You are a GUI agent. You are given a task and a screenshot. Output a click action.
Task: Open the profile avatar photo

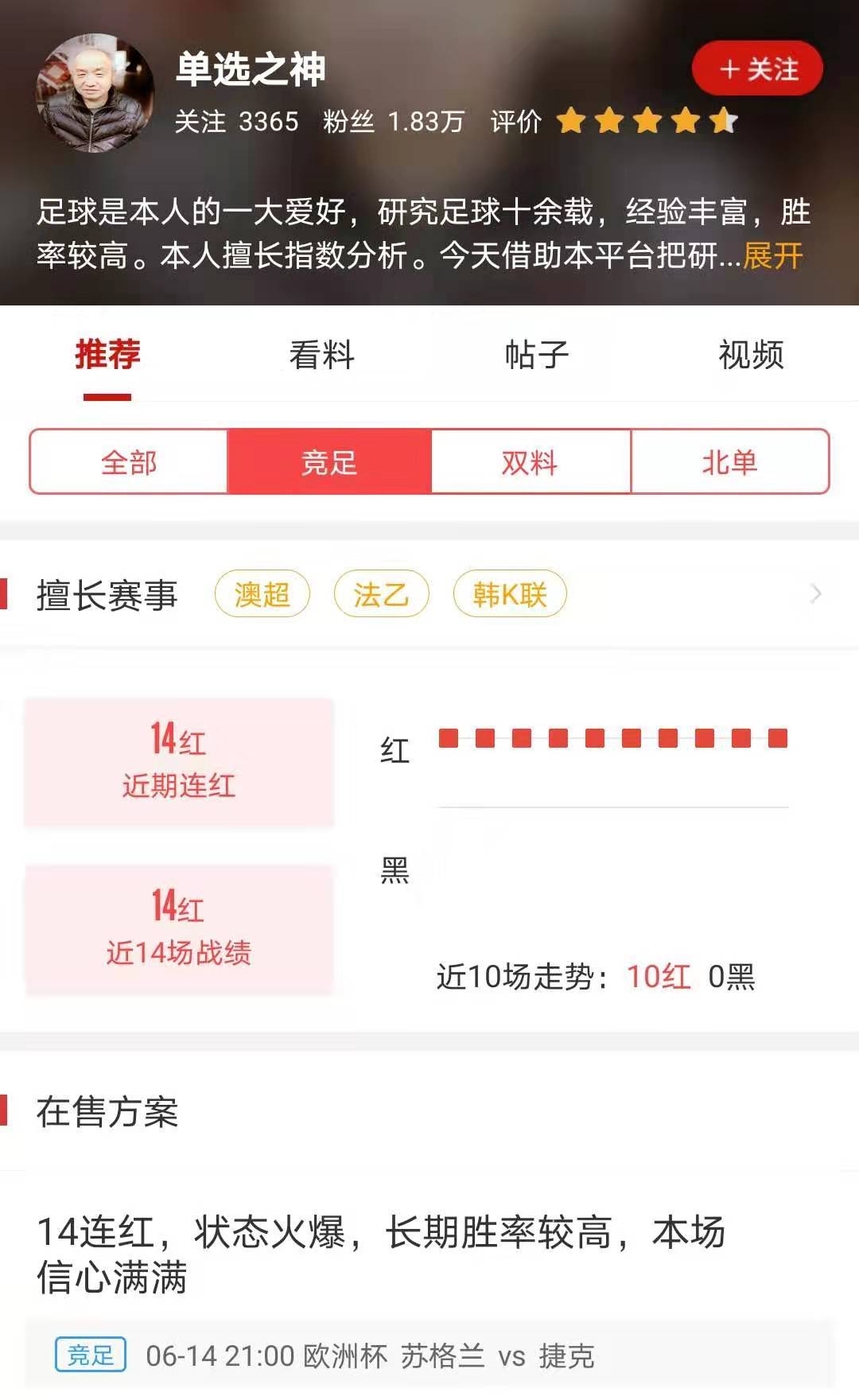[95, 93]
